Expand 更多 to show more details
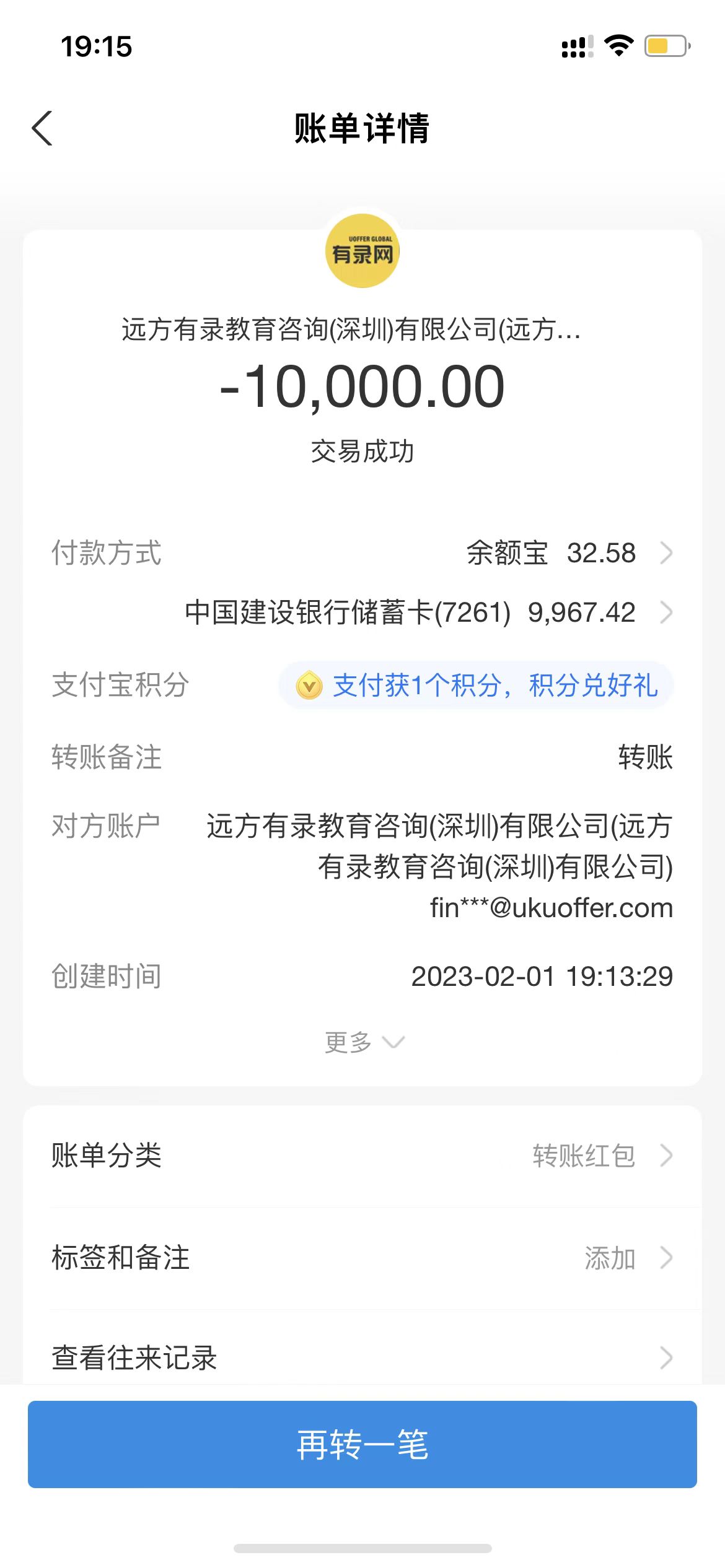The width and height of the screenshot is (725, 1568). coord(363,1042)
